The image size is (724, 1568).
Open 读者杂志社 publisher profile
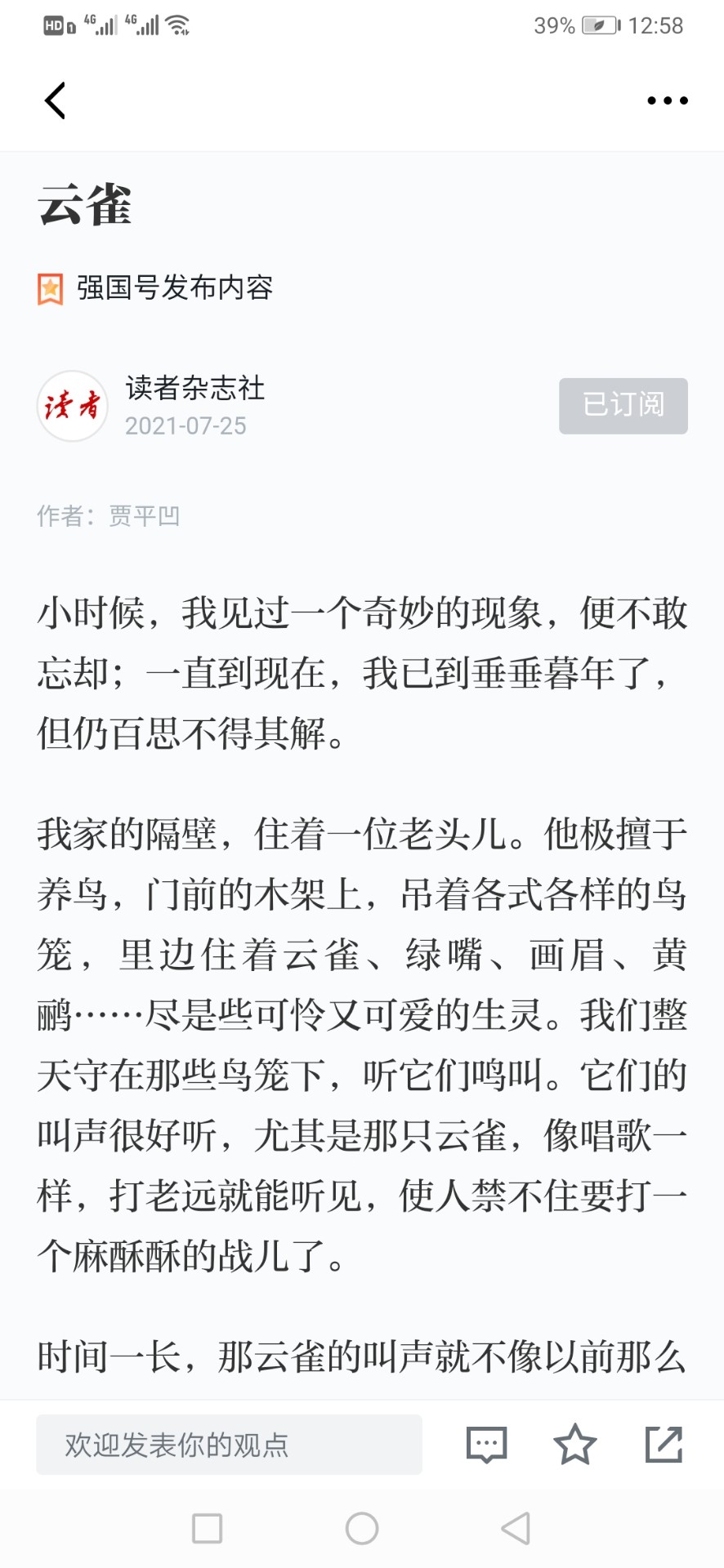click(x=195, y=388)
